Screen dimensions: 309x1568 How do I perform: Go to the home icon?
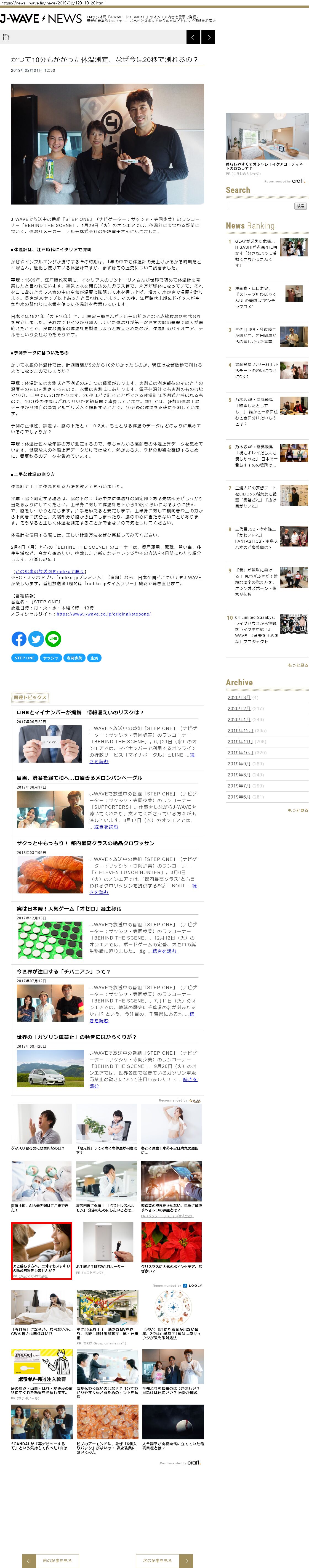[6, 37]
